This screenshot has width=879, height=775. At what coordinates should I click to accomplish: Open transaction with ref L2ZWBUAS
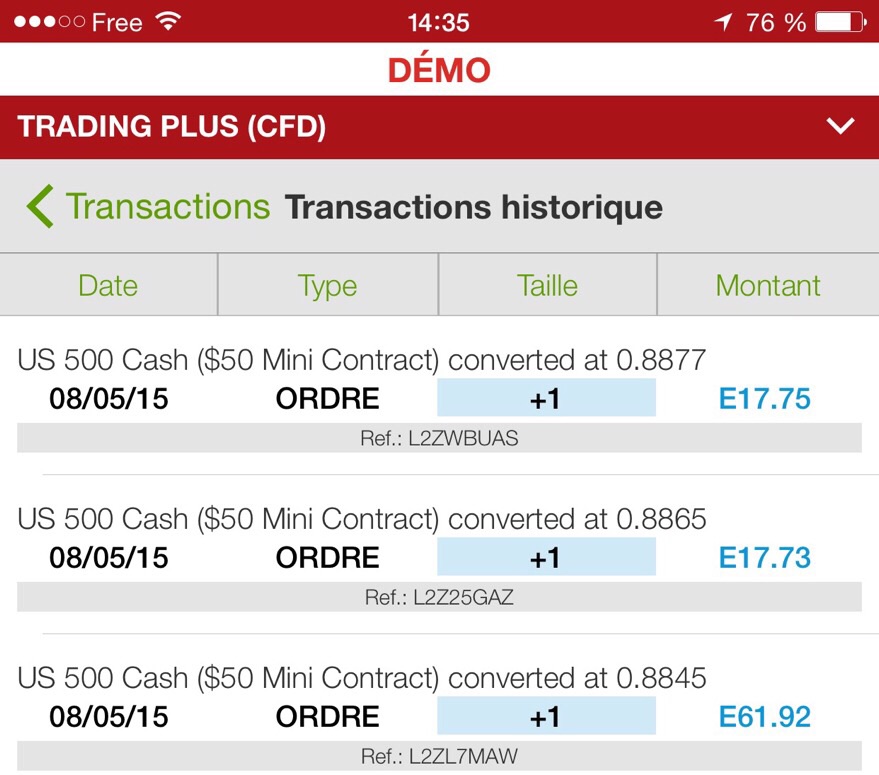tap(439, 400)
